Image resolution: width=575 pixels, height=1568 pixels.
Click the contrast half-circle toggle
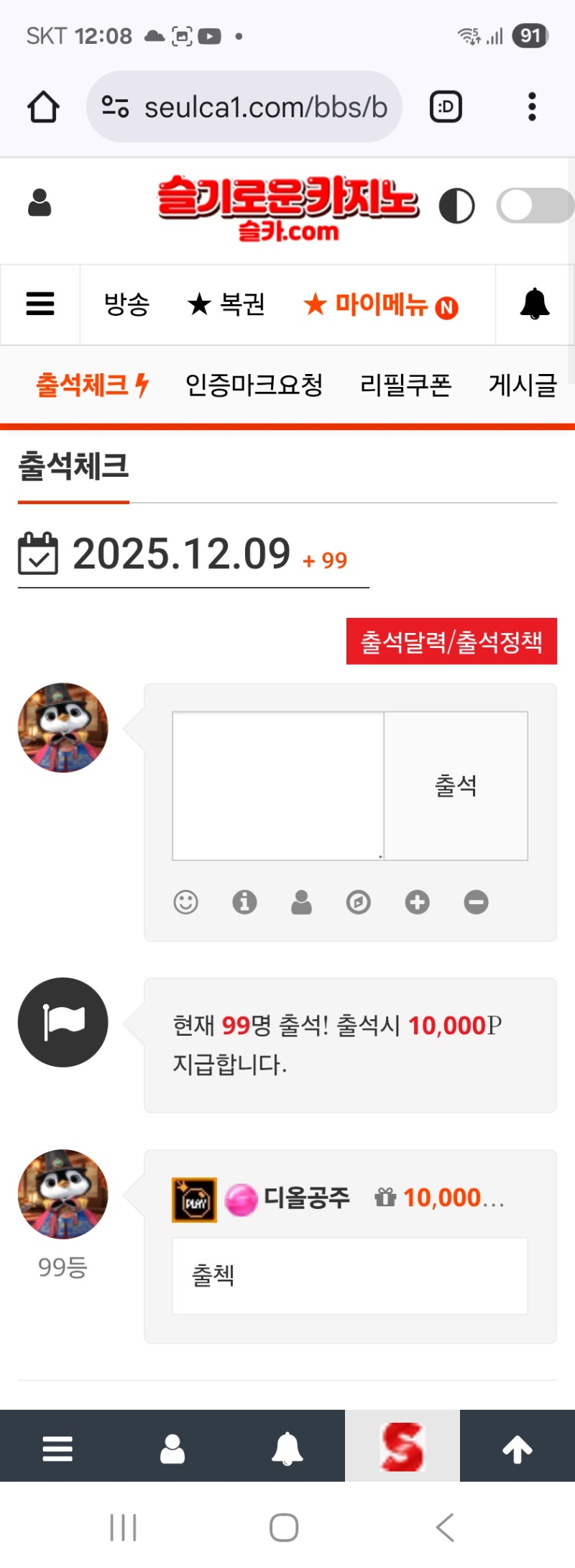click(x=456, y=205)
